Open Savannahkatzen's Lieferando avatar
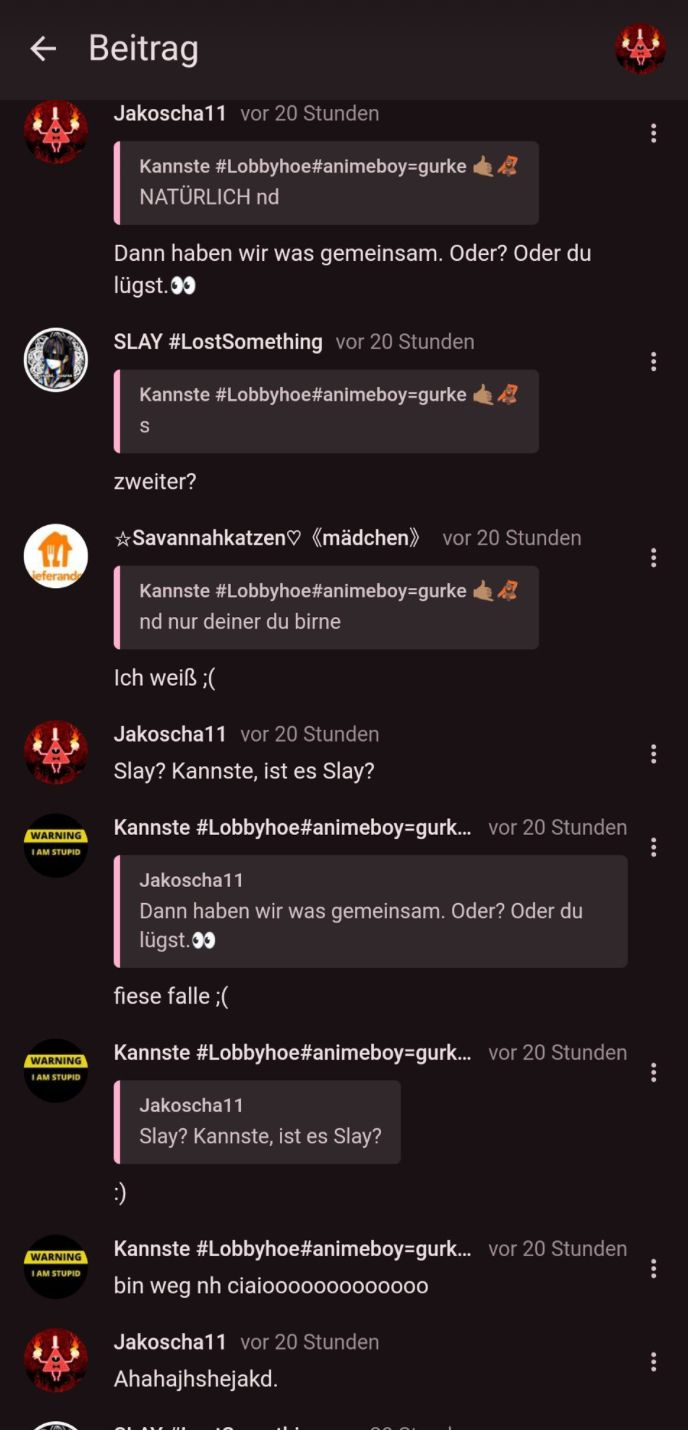 click(x=56, y=556)
